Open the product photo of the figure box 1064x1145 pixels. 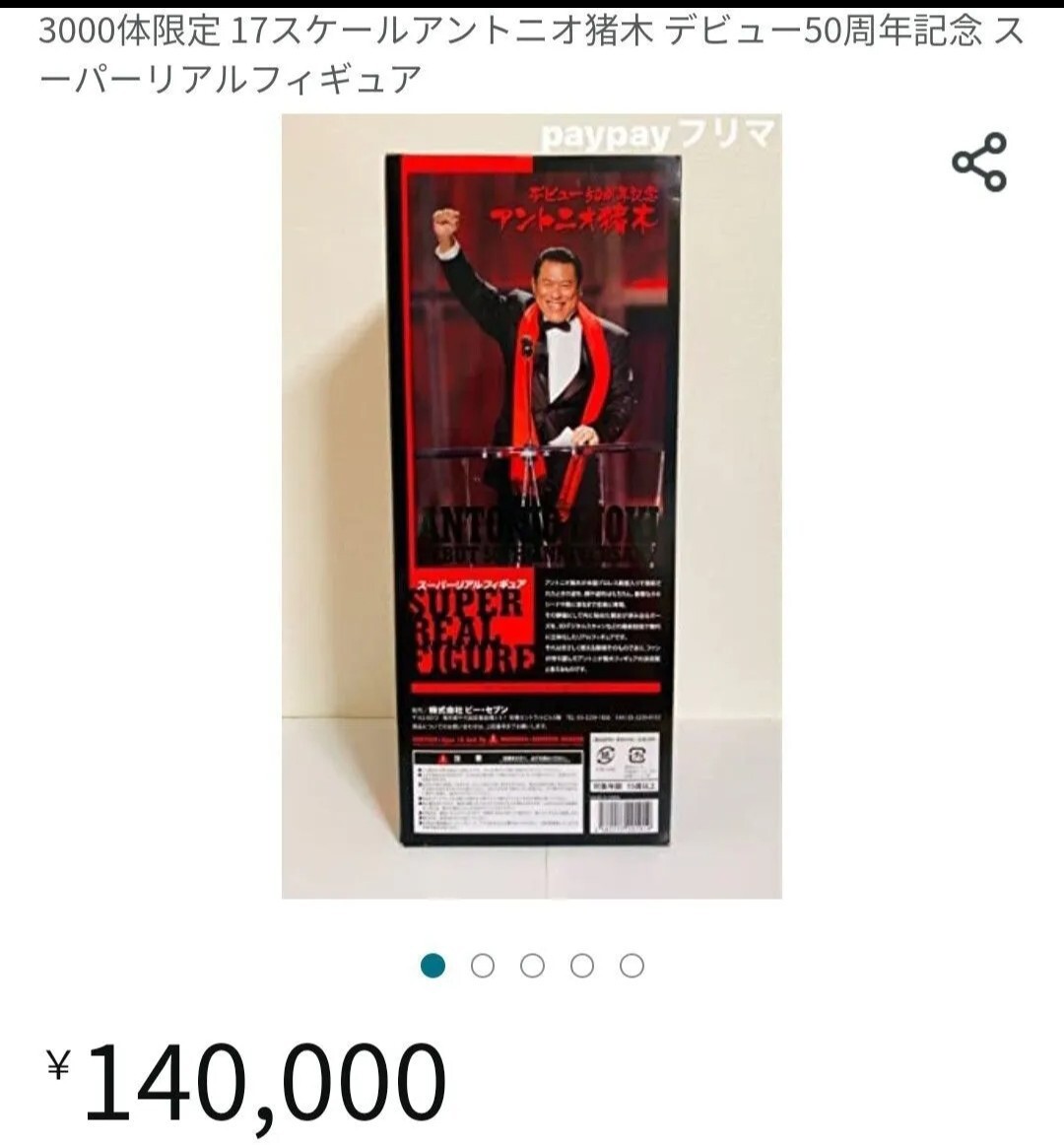pos(532,505)
